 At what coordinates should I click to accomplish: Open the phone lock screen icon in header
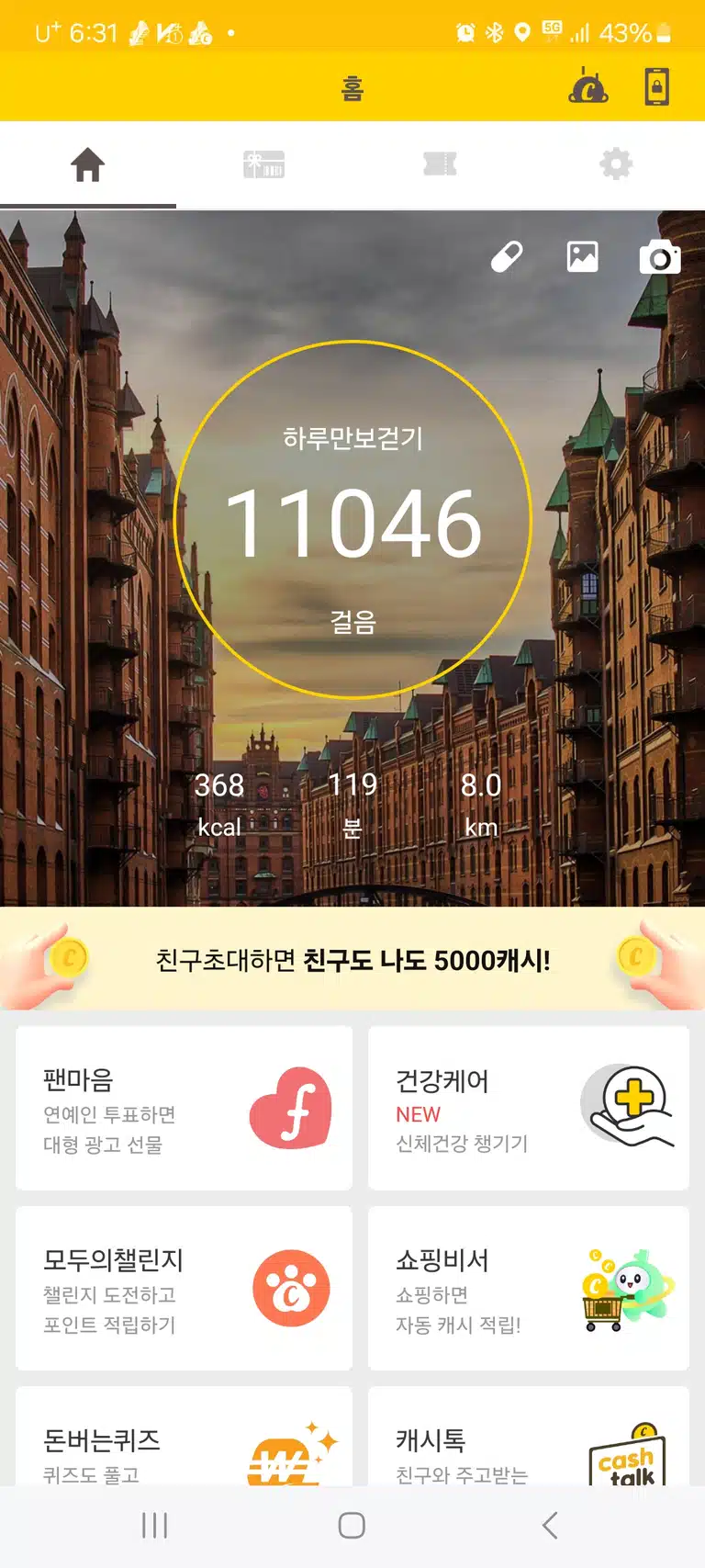click(656, 86)
